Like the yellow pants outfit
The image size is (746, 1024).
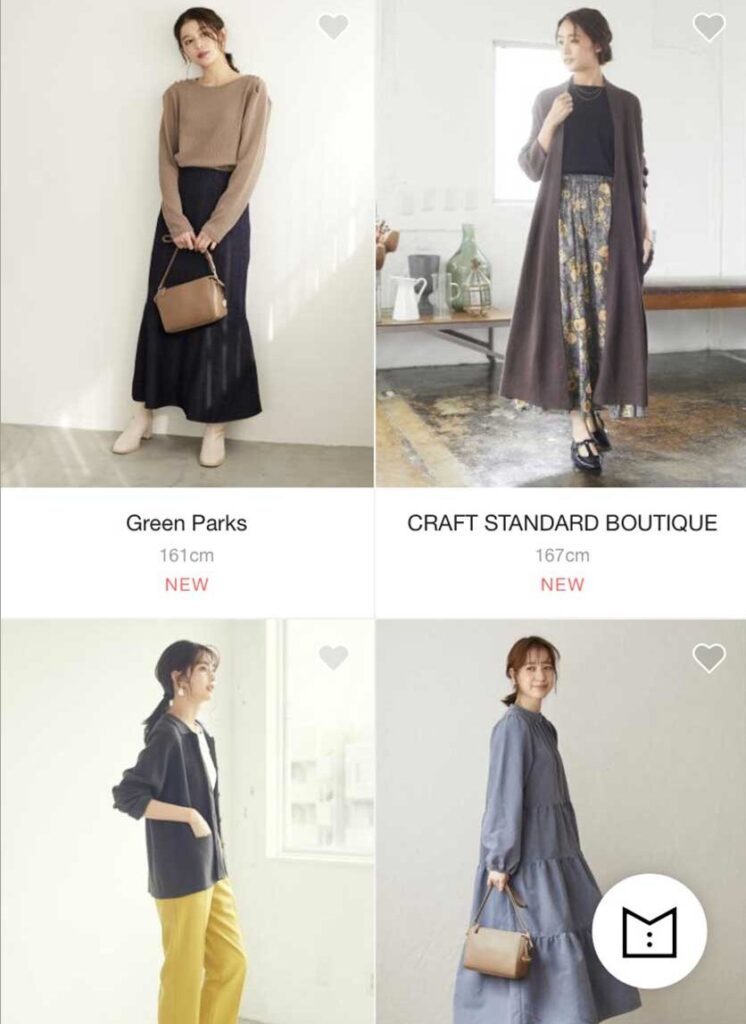333,657
